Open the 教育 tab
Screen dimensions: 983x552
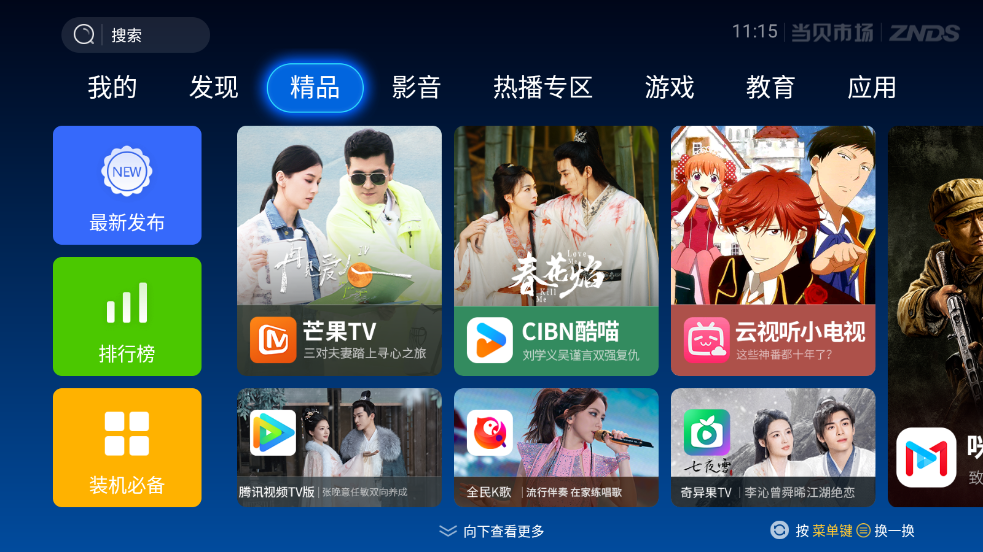pos(770,88)
